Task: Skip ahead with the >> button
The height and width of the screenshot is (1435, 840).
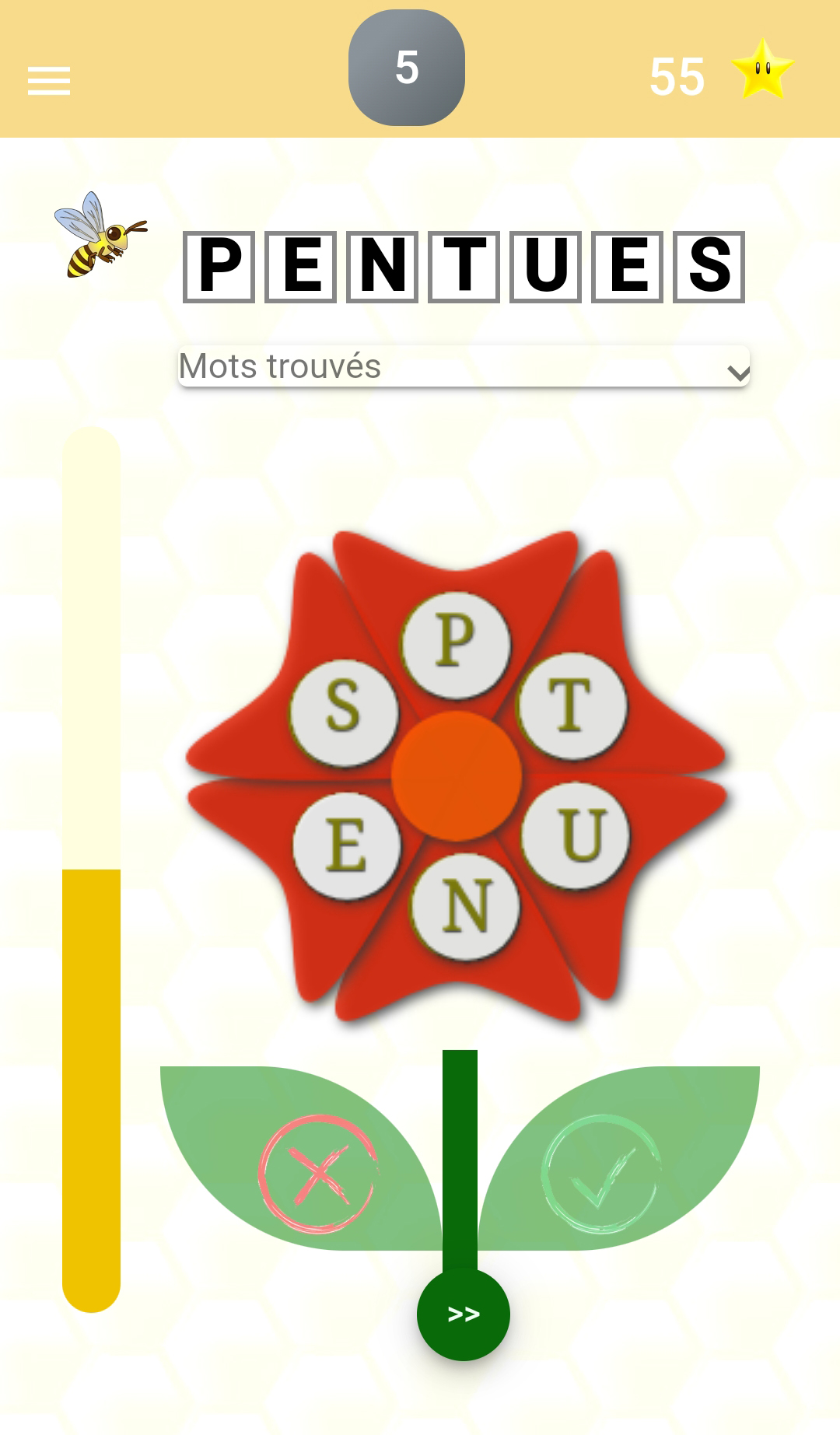Action: coord(464,1314)
